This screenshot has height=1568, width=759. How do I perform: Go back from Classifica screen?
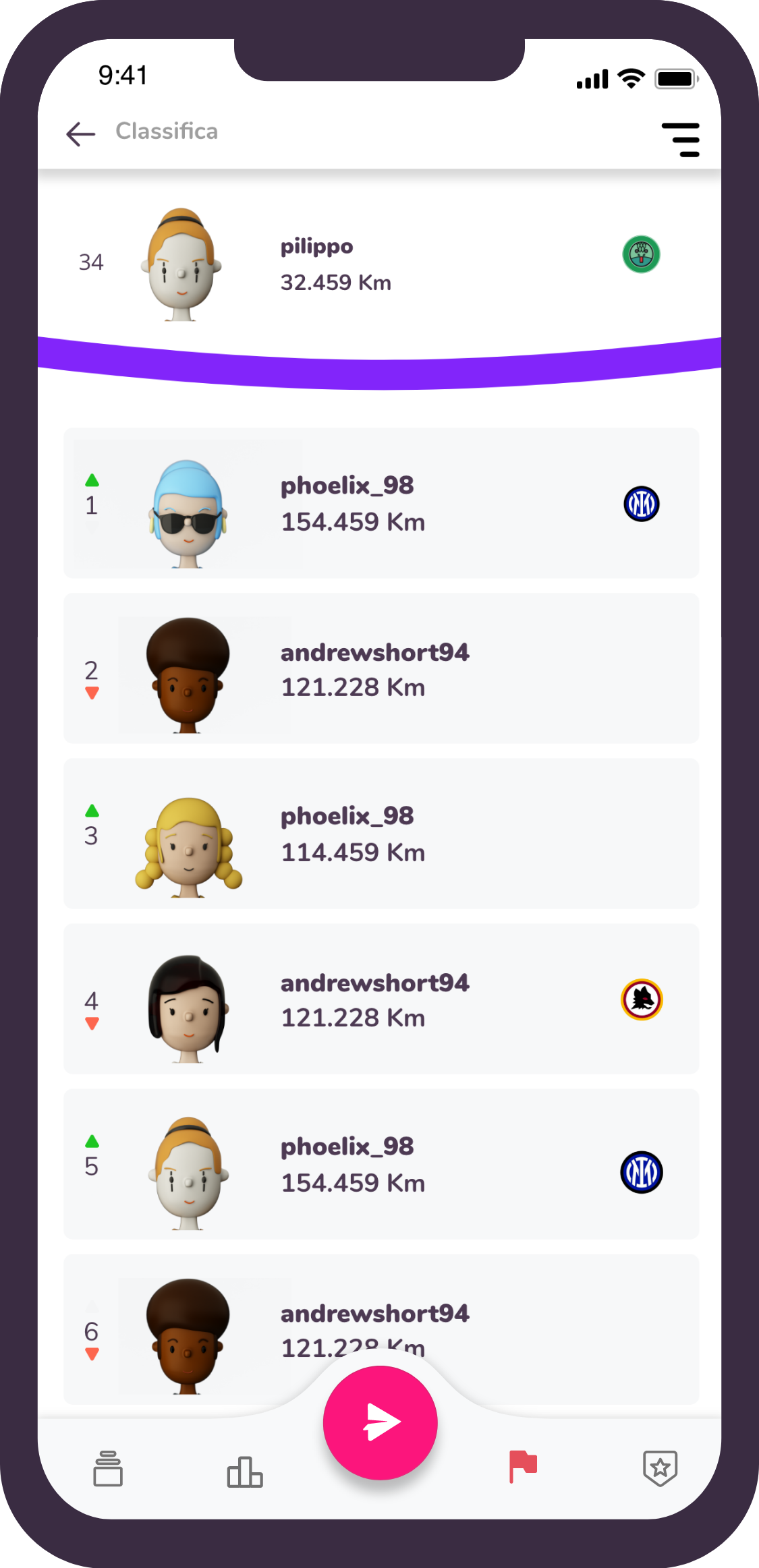tap(81, 134)
